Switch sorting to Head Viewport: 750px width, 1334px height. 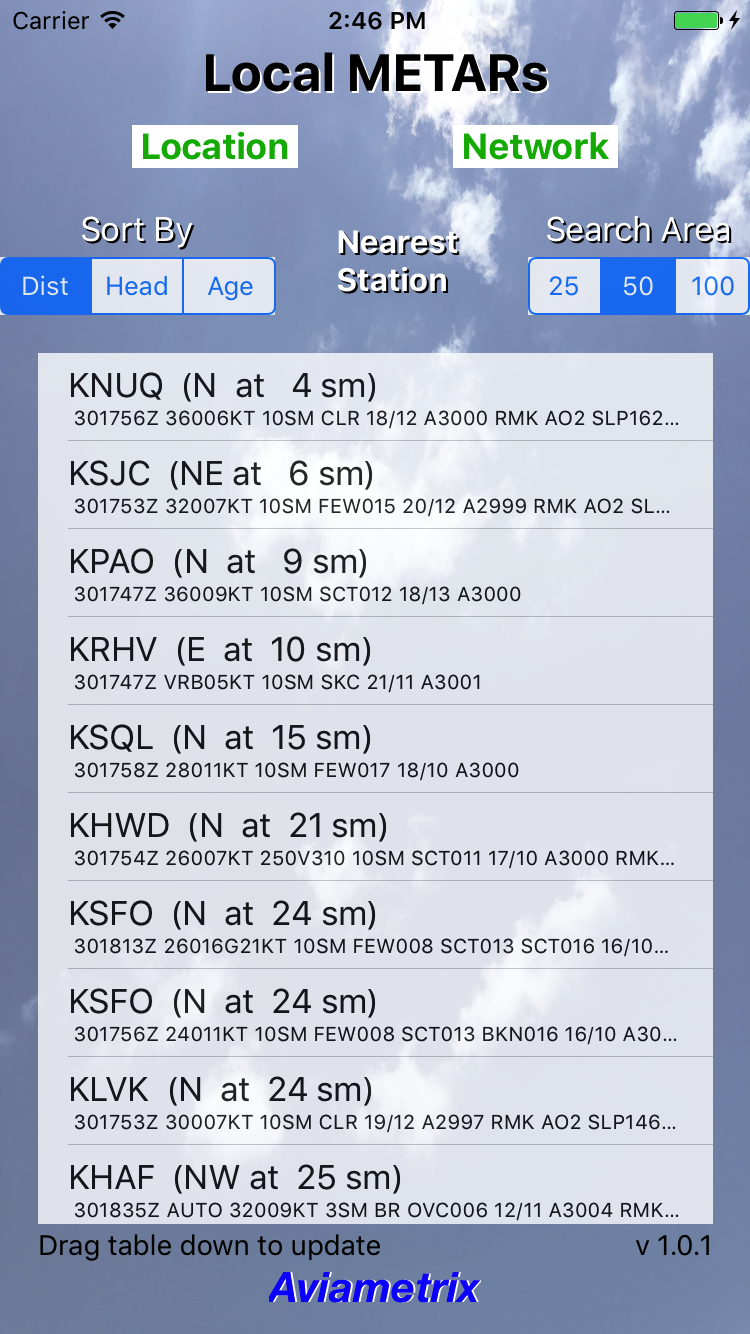coord(137,287)
